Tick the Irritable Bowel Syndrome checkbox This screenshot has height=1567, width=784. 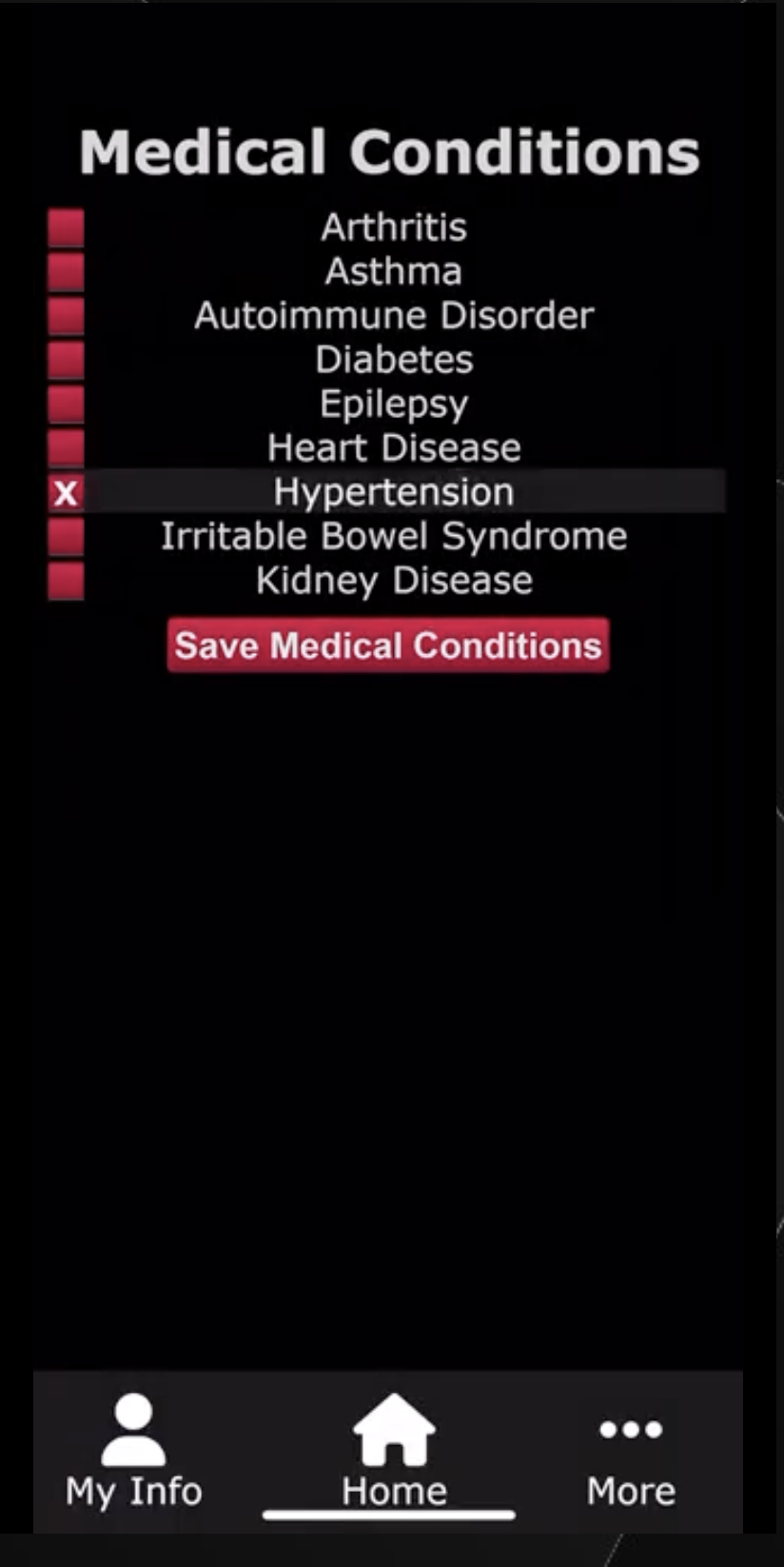click(x=67, y=536)
